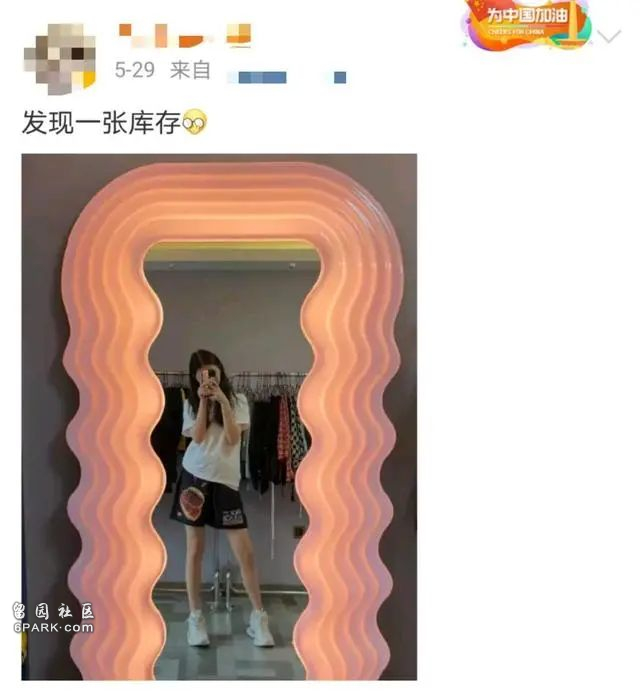Open the post source link after 来自
Screen dimensions: 640x700
[286, 76]
